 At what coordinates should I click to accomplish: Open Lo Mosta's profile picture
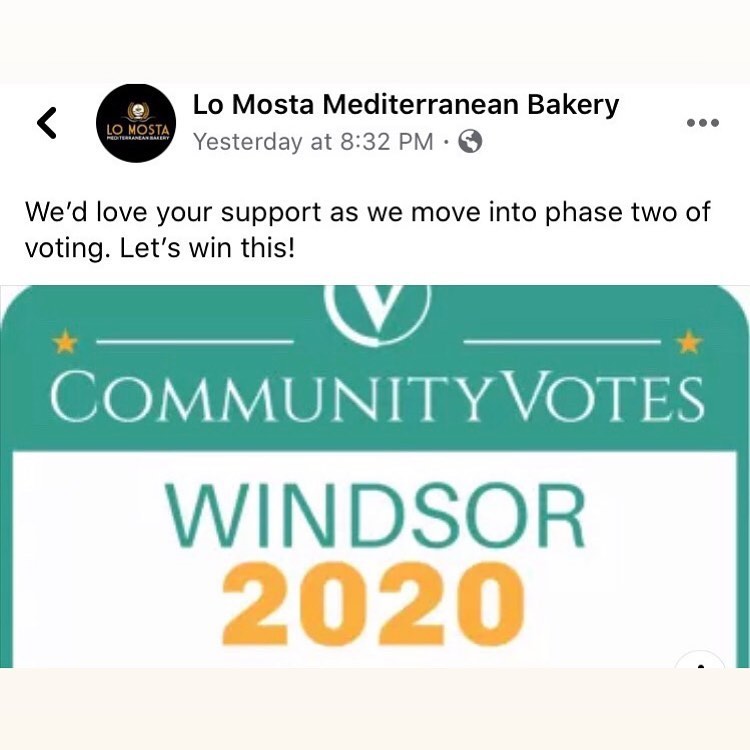[x=135, y=123]
